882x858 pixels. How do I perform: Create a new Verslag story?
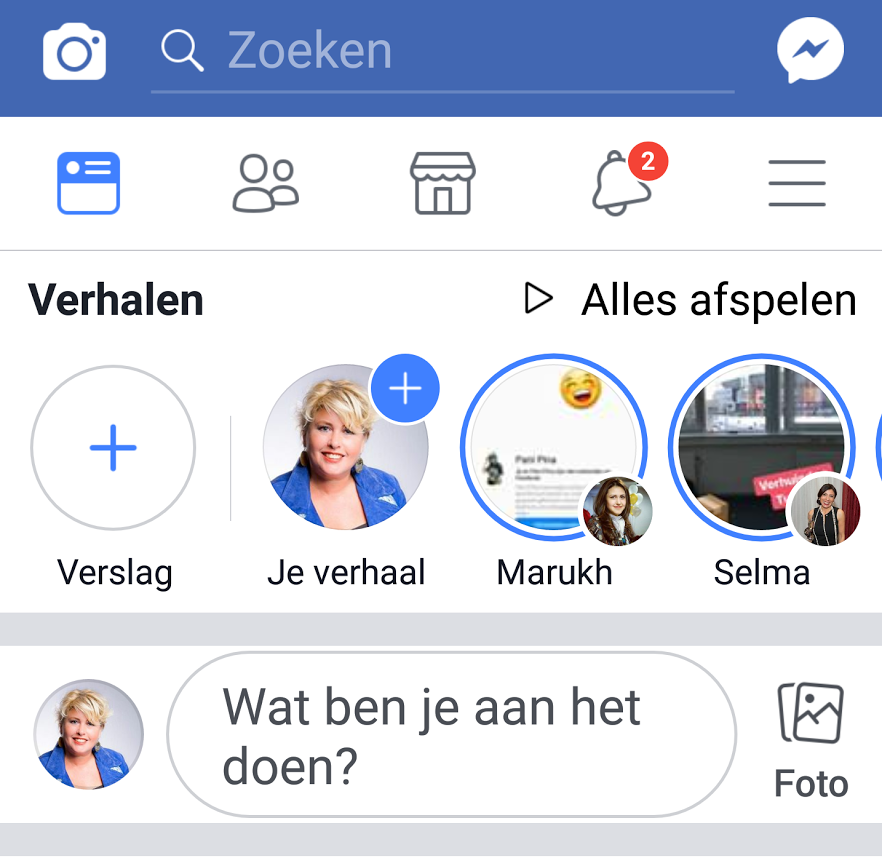[113, 447]
